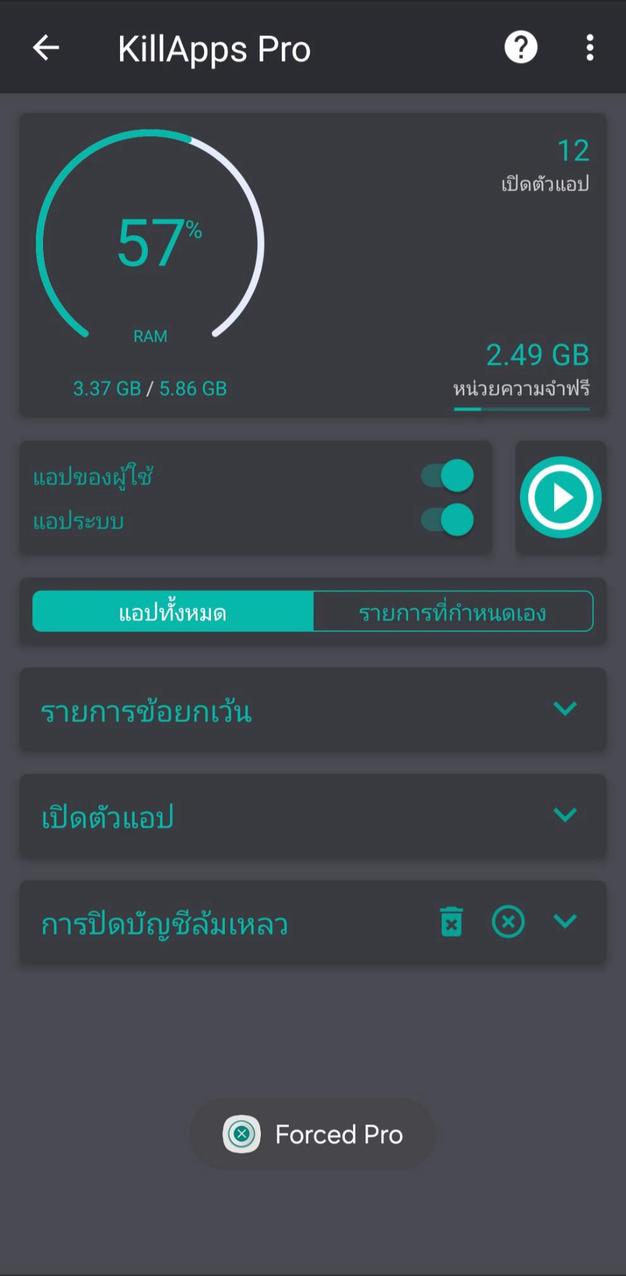The width and height of the screenshot is (626, 1276).
Task: Tap the circled X icon in การปิดบัญชีล้มเหลว
Action: 508,921
